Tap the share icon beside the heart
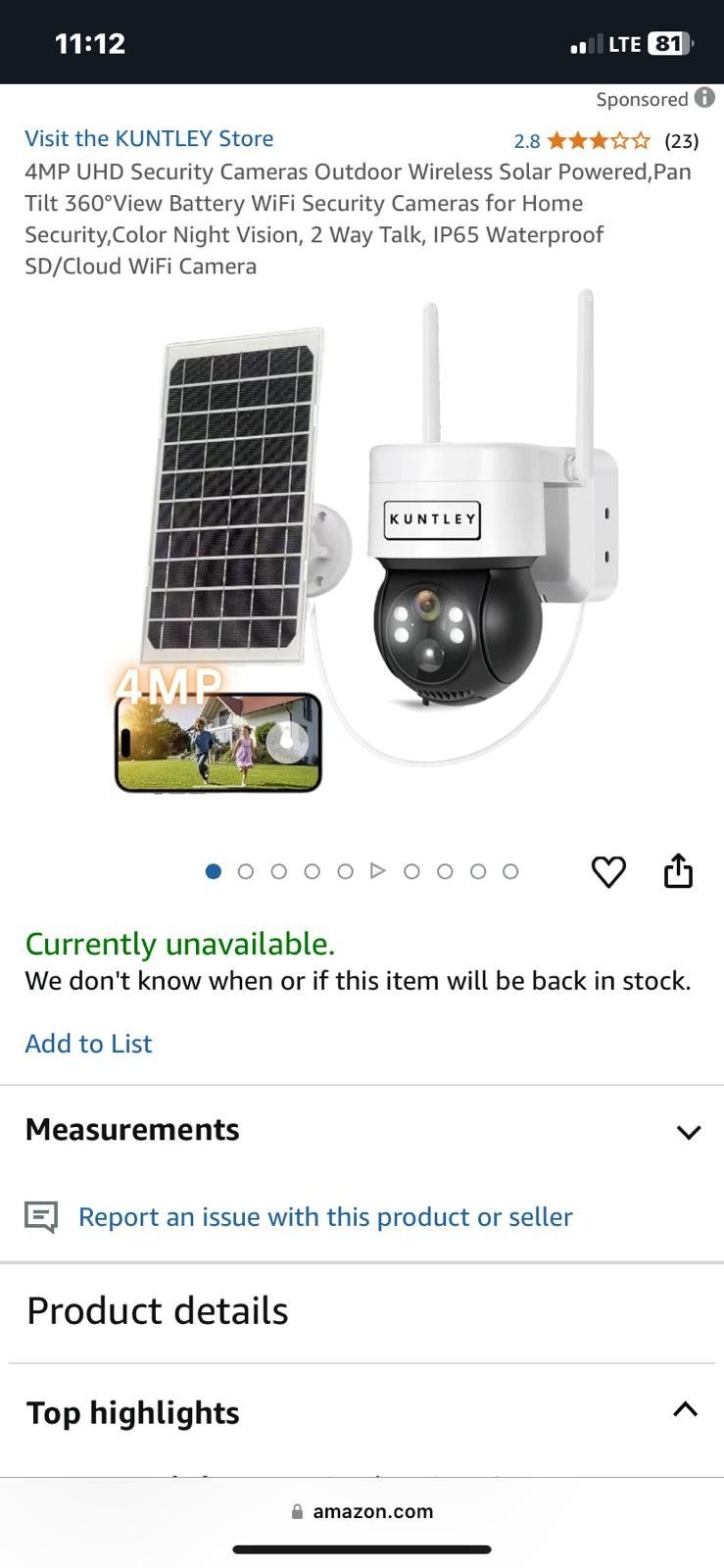 point(680,870)
